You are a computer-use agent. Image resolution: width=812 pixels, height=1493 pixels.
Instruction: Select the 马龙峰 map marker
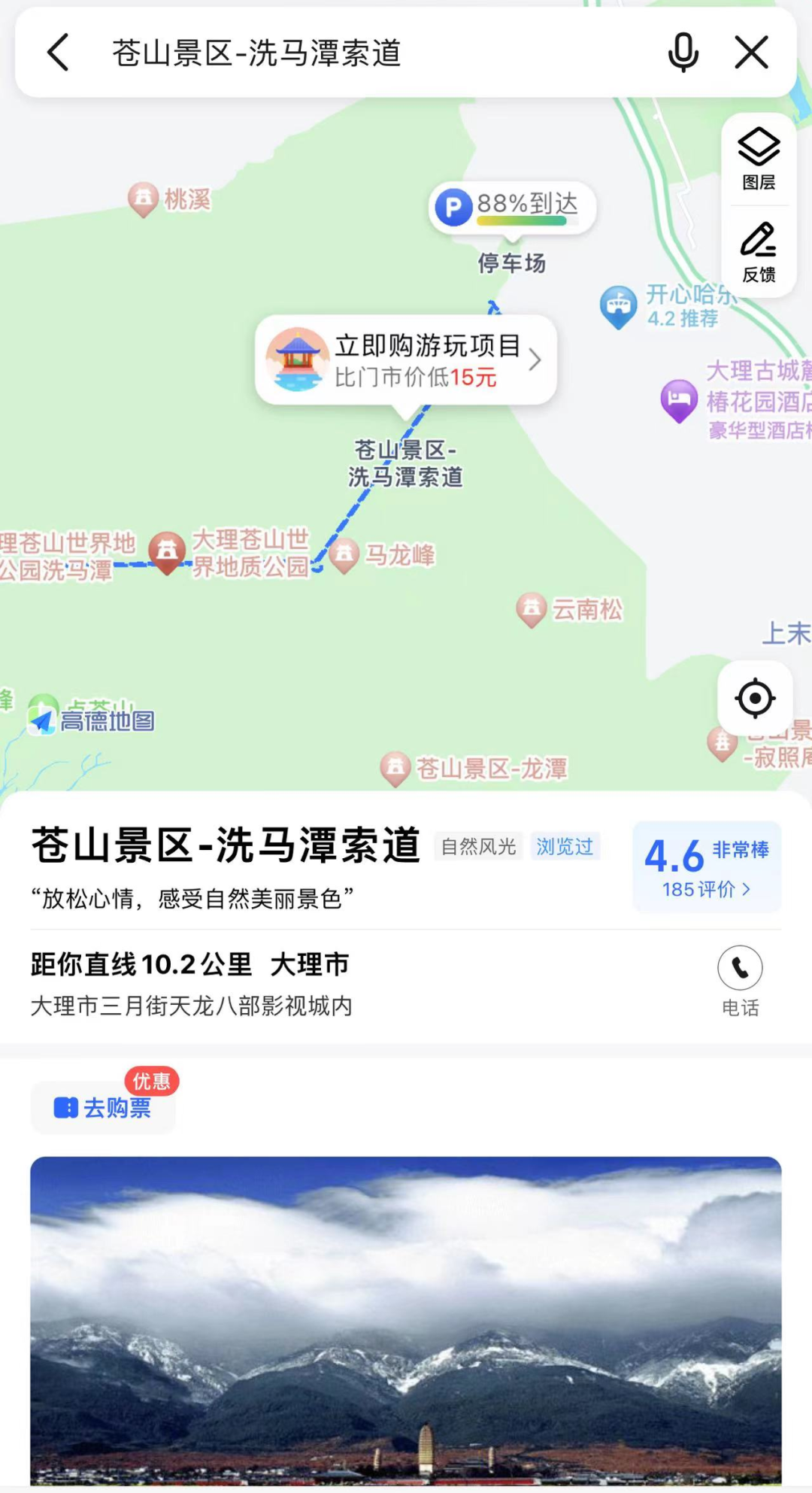coord(345,555)
